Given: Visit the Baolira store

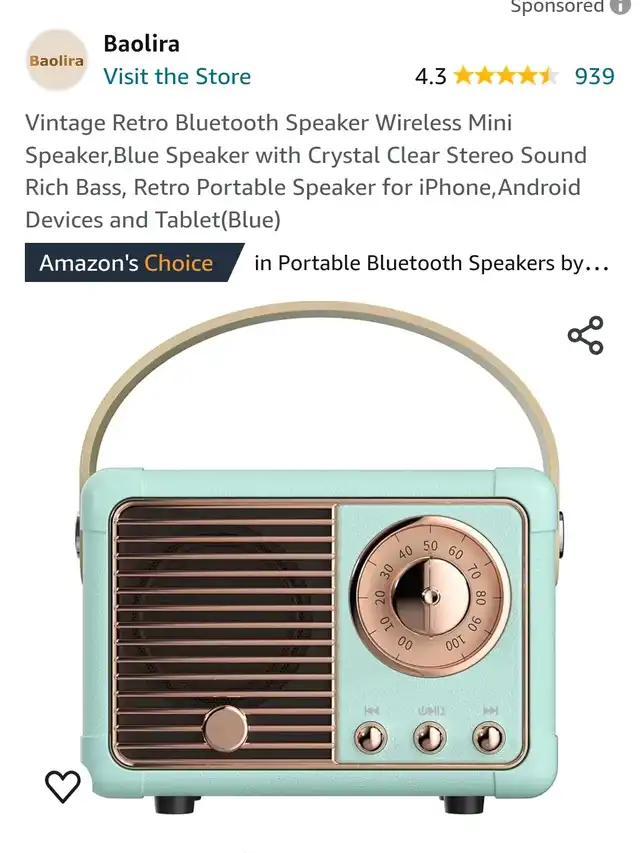Looking at the screenshot, I should coord(177,76).
